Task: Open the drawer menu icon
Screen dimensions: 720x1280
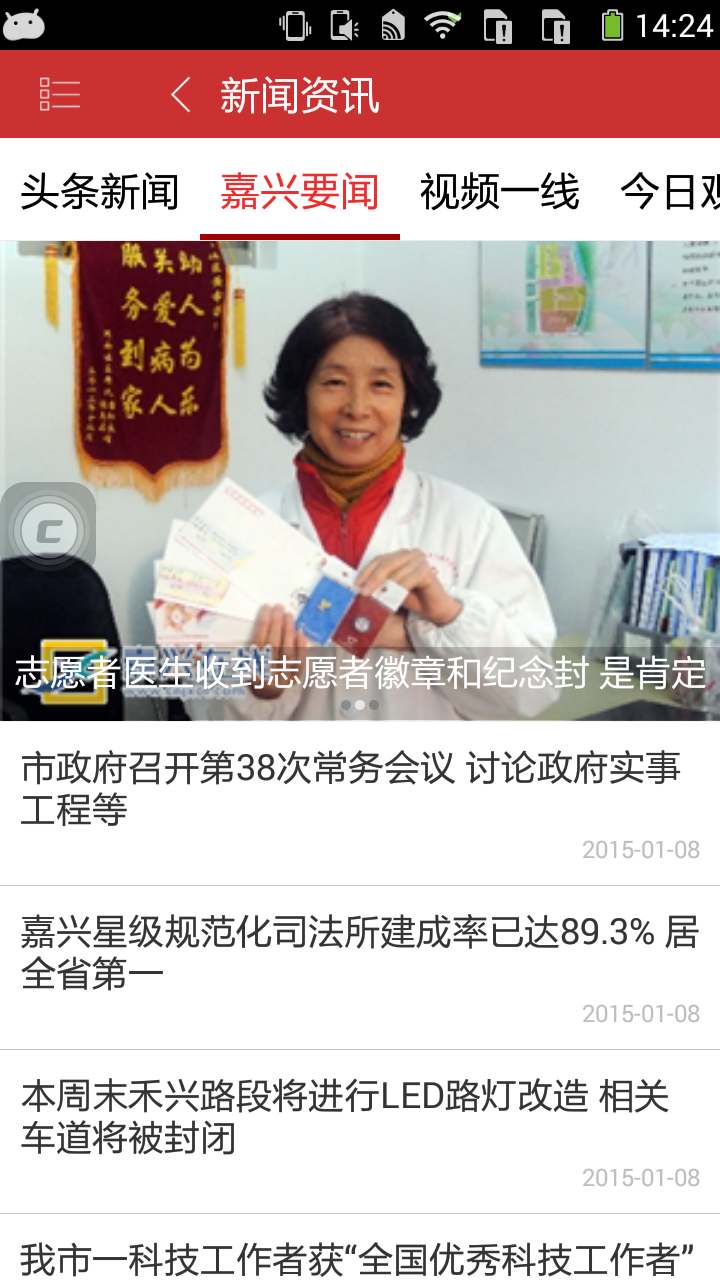Action: (59, 94)
